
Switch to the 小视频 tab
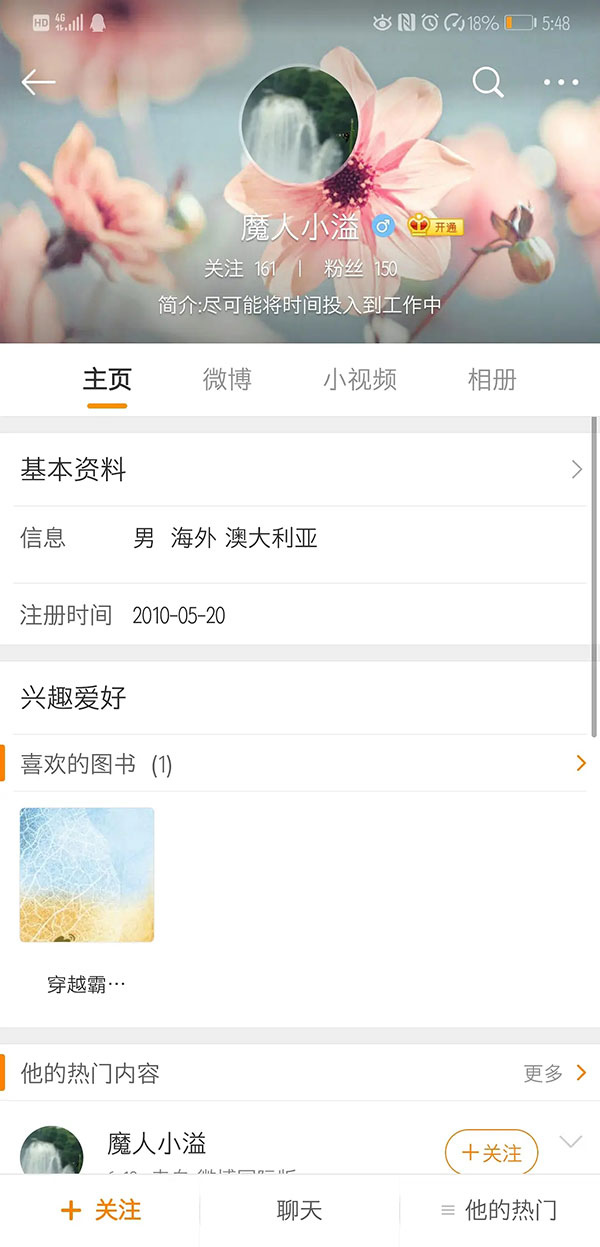tap(360, 380)
